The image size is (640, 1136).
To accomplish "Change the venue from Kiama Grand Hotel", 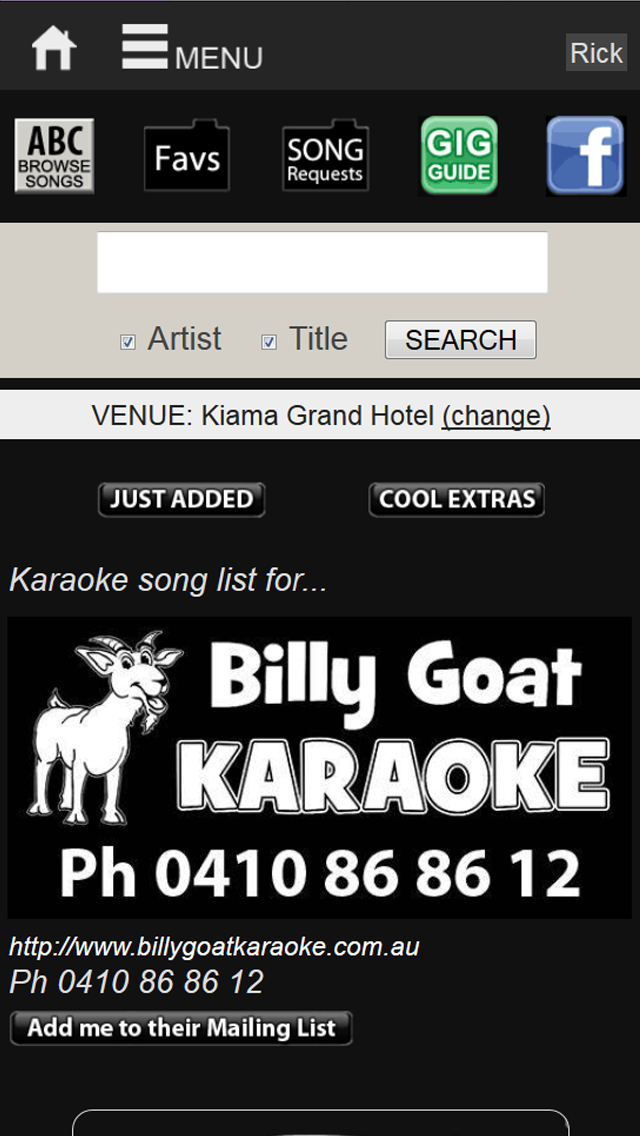I will click(496, 416).
